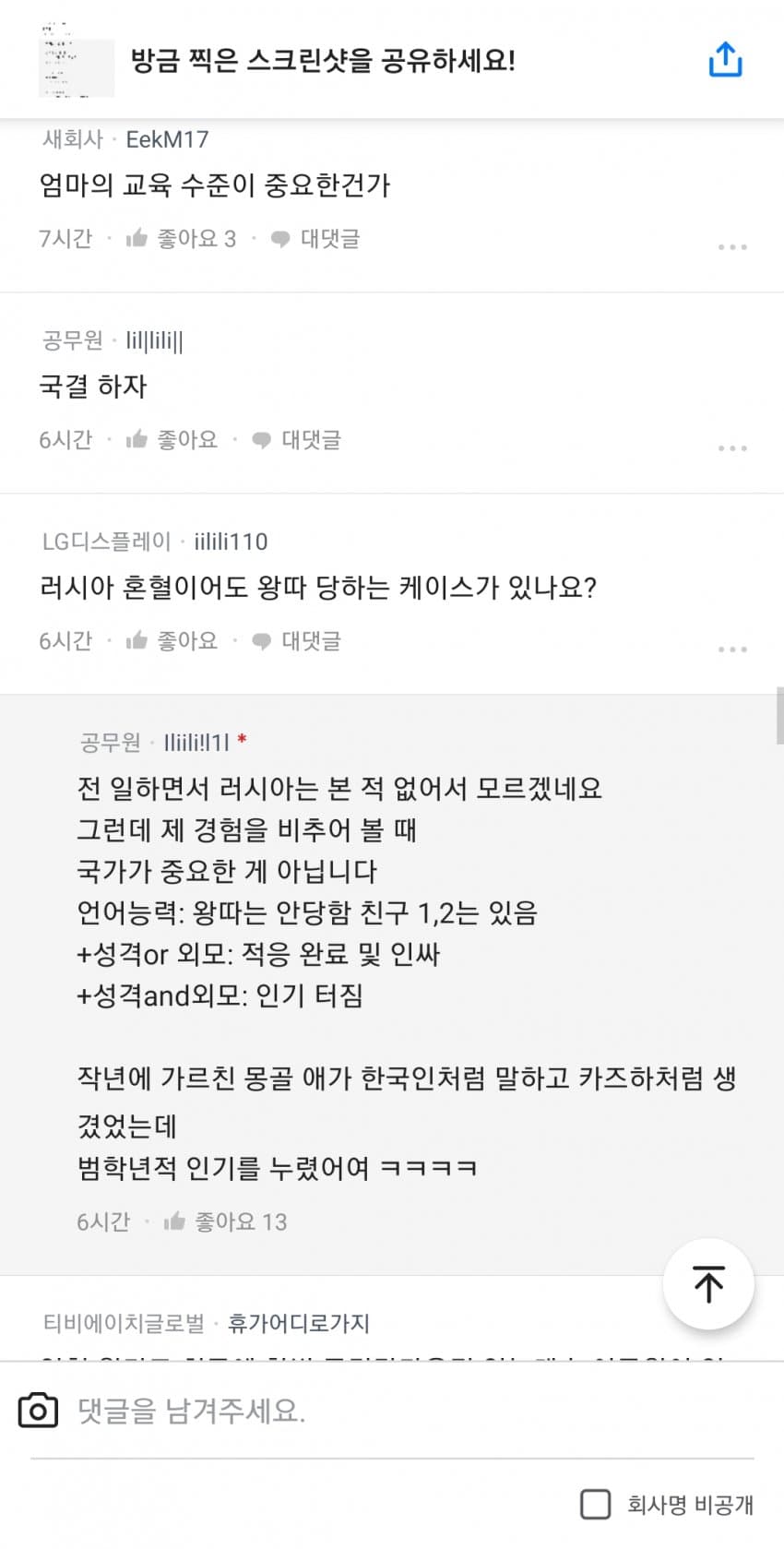Screen dimensions: 784x1549
Task: Jump to top with the arrow button
Action: (x=708, y=1284)
